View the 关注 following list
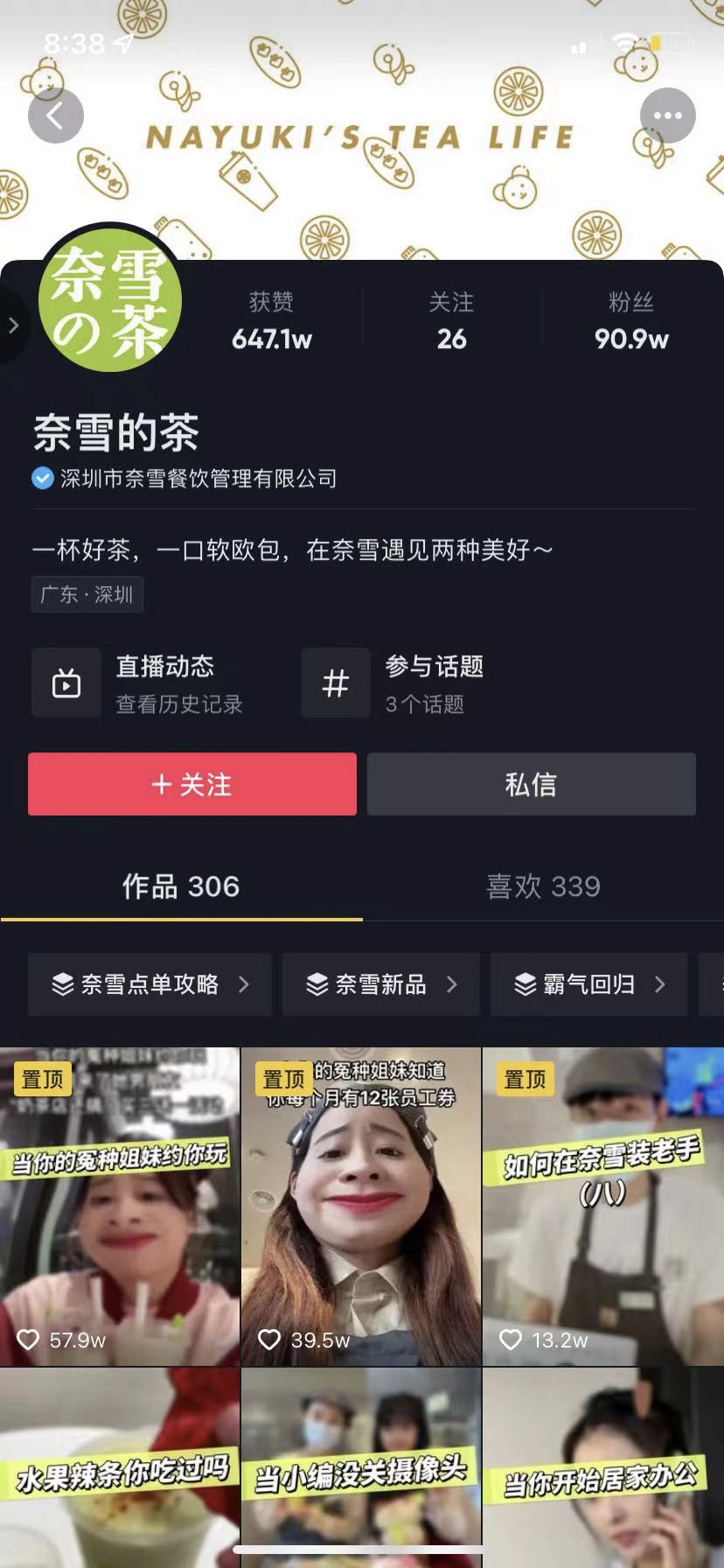Viewport: 724px width, 1568px height. coord(451,322)
